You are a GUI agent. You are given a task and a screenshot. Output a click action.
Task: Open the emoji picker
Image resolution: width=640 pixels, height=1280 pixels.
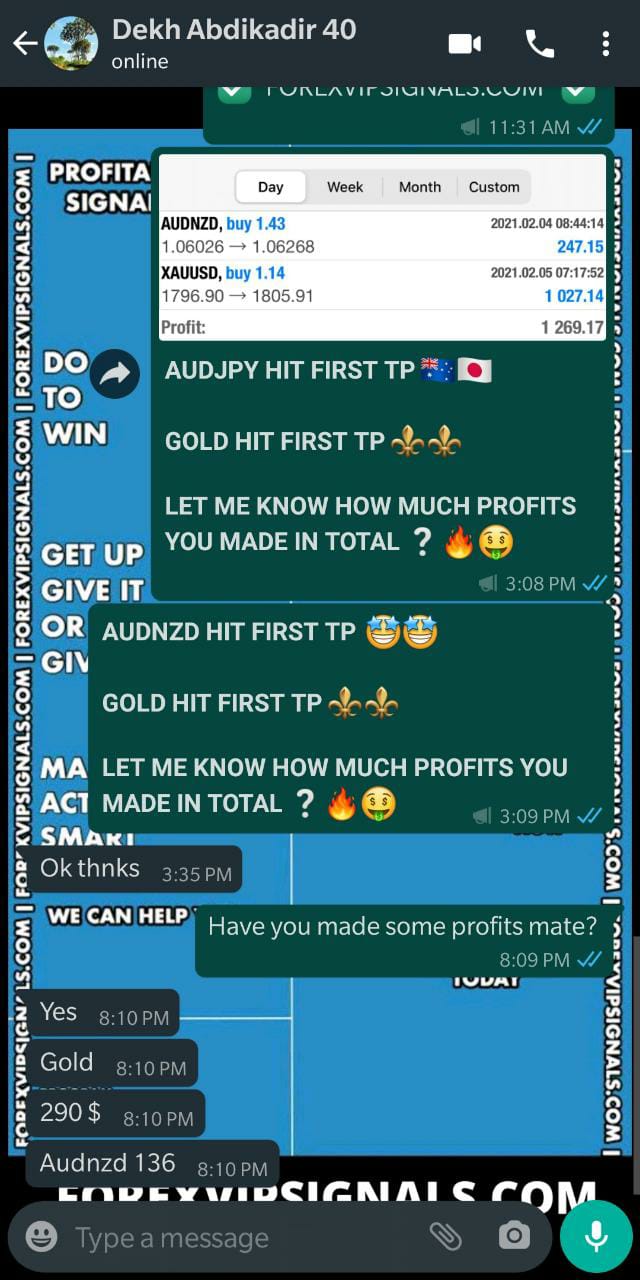(41, 1237)
